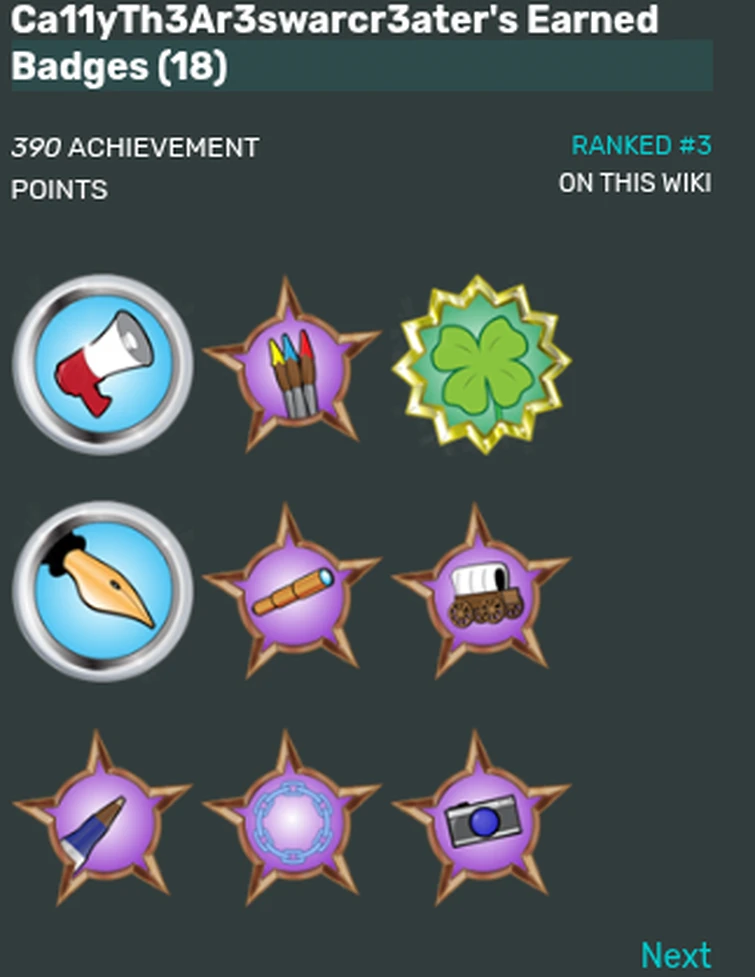This screenshot has height=977, width=755.
Task: Tap the camera badge
Action: click(483, 820)
